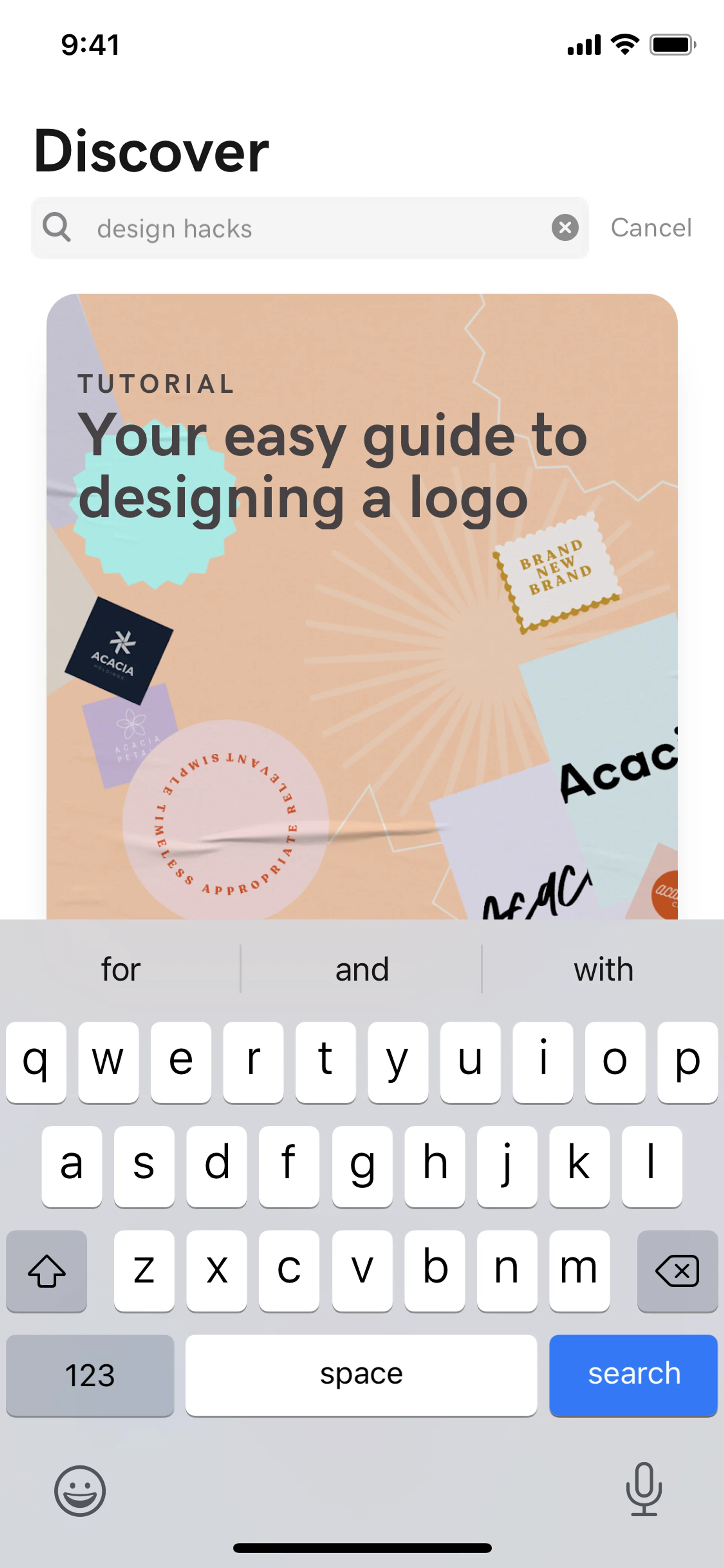Switch keyboard to 123 numbers

pos(90,1374)
